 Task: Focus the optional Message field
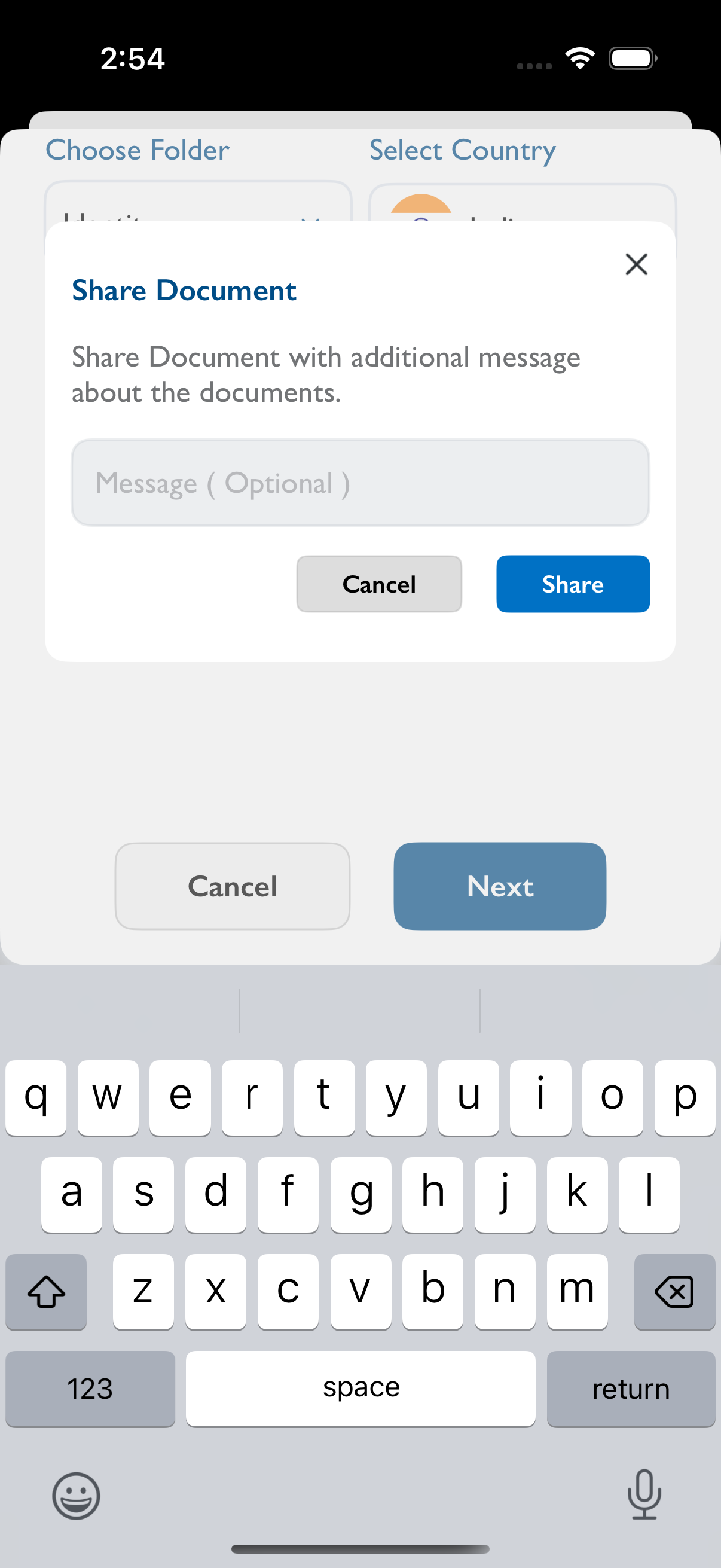pyautogui.click(x=360, y=483)
